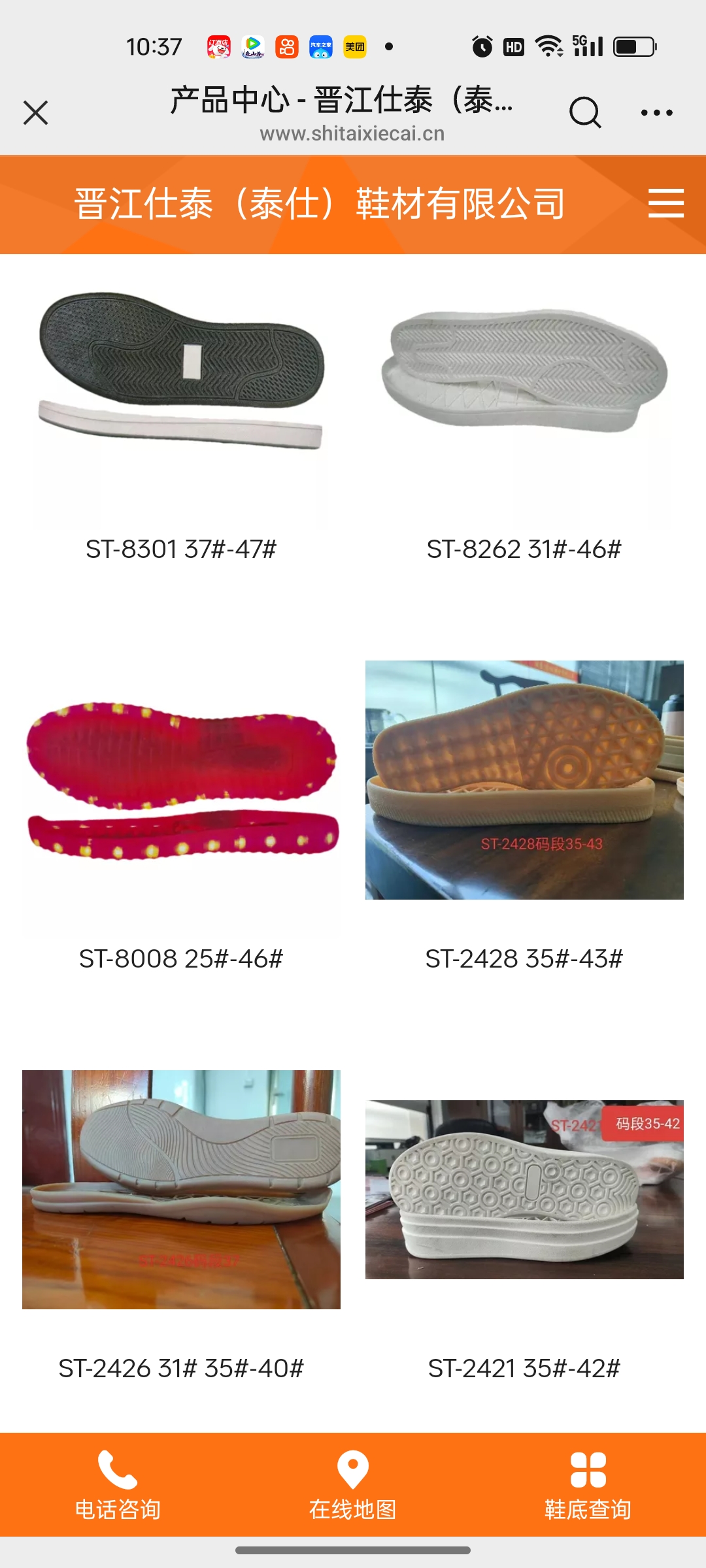Open product ST-2426 31# 35#-40#
The image size is (706, 1568).
point(181,1189)
